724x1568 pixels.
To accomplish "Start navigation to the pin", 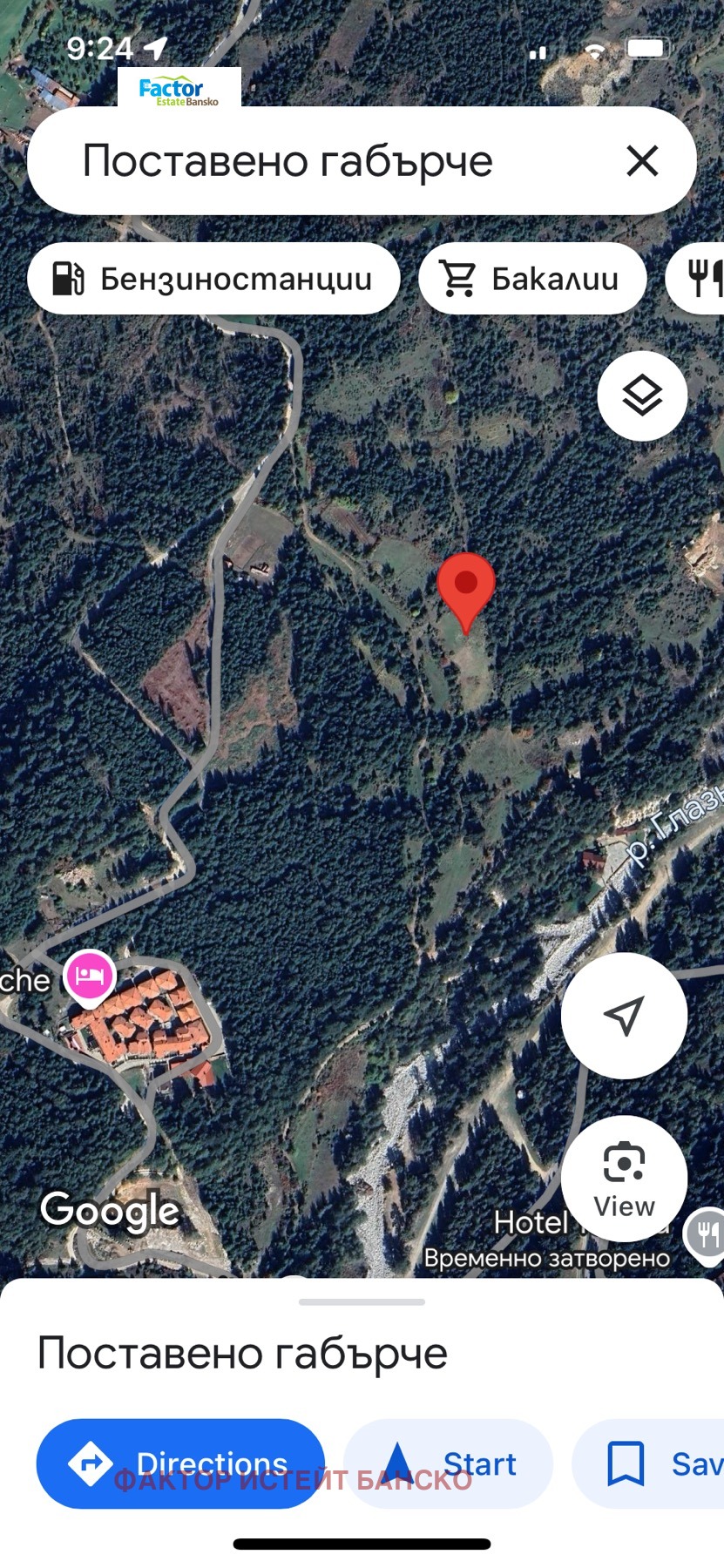I will coord(448,1463).
